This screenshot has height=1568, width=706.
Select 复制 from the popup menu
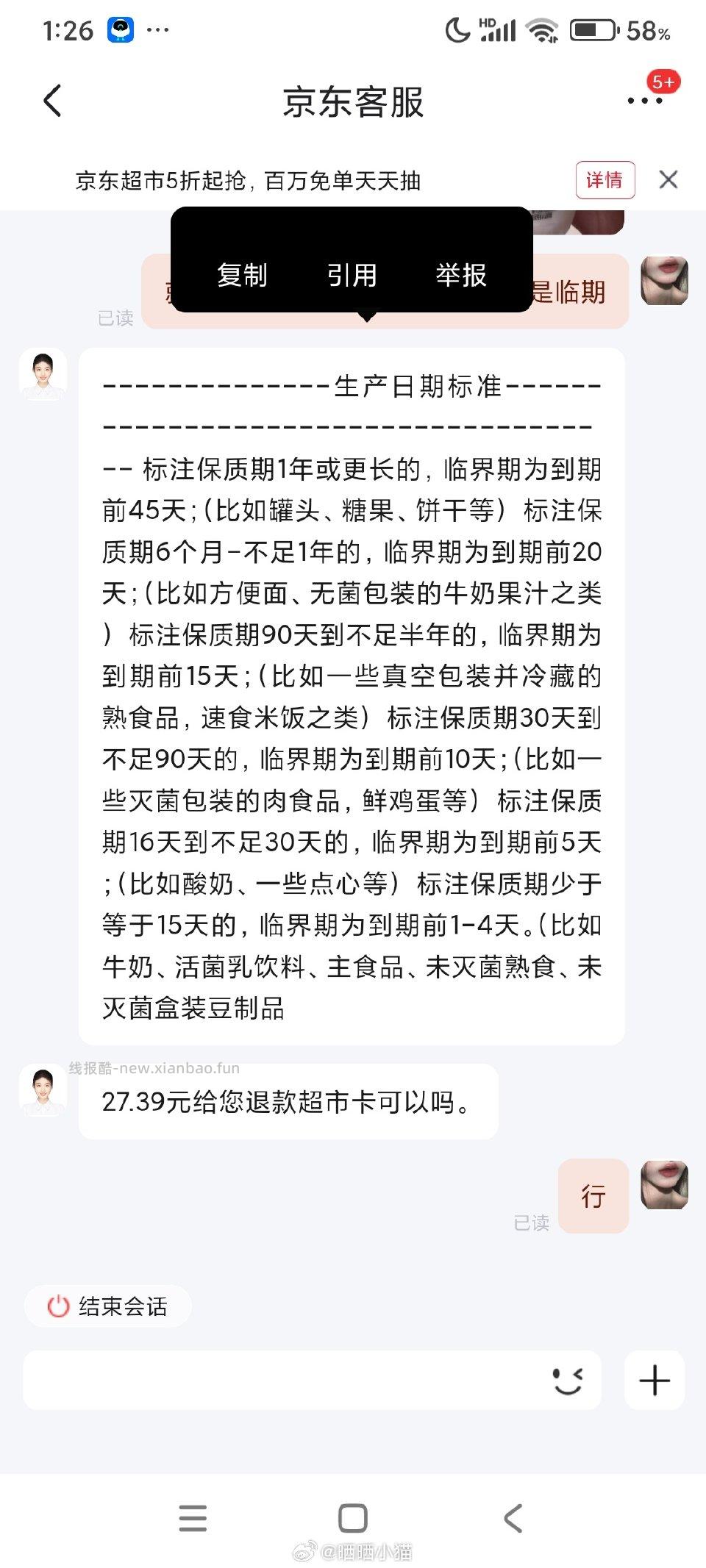(x=241, y=276)
